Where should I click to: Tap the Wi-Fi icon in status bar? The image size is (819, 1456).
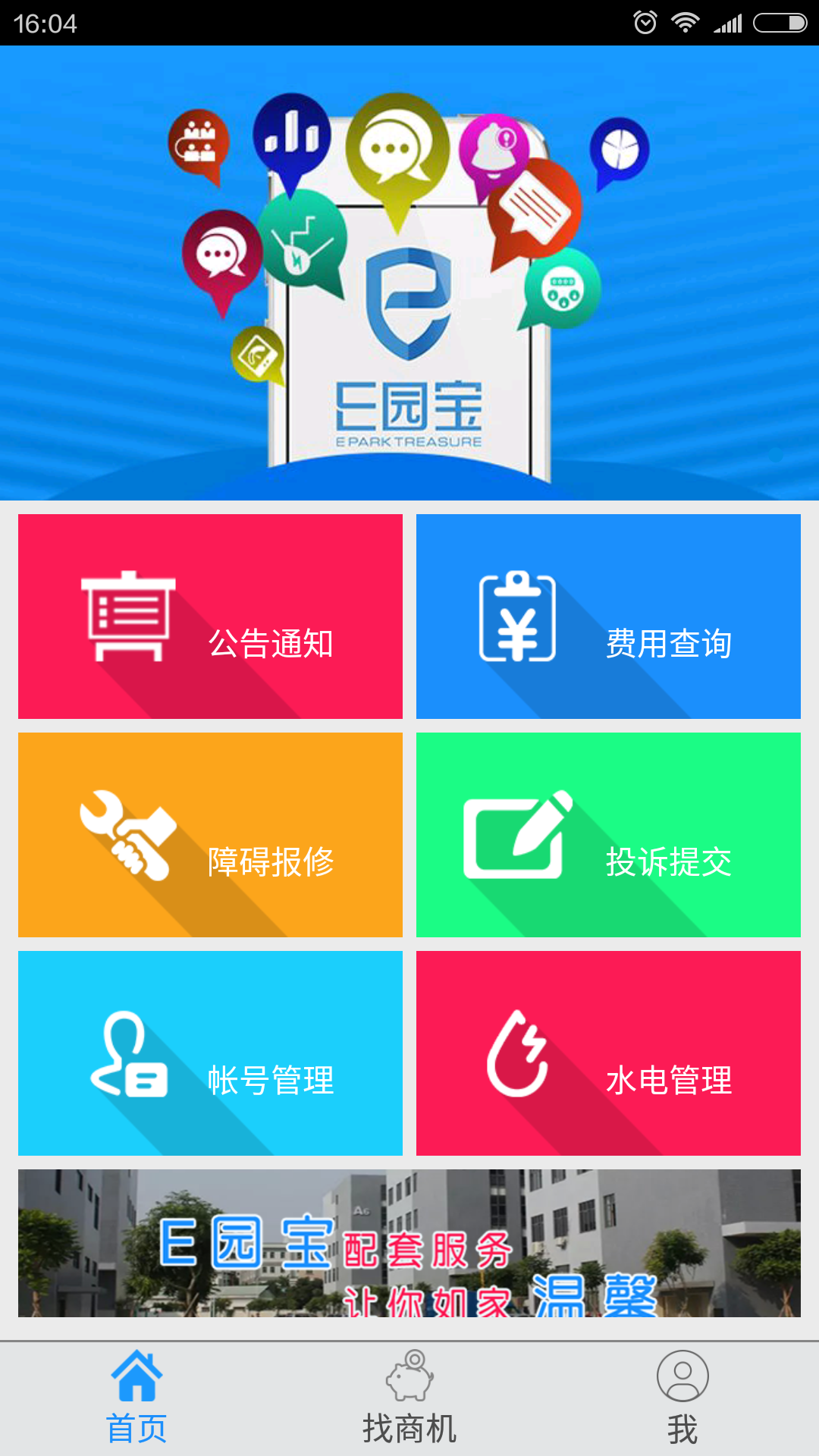[685, 22]
